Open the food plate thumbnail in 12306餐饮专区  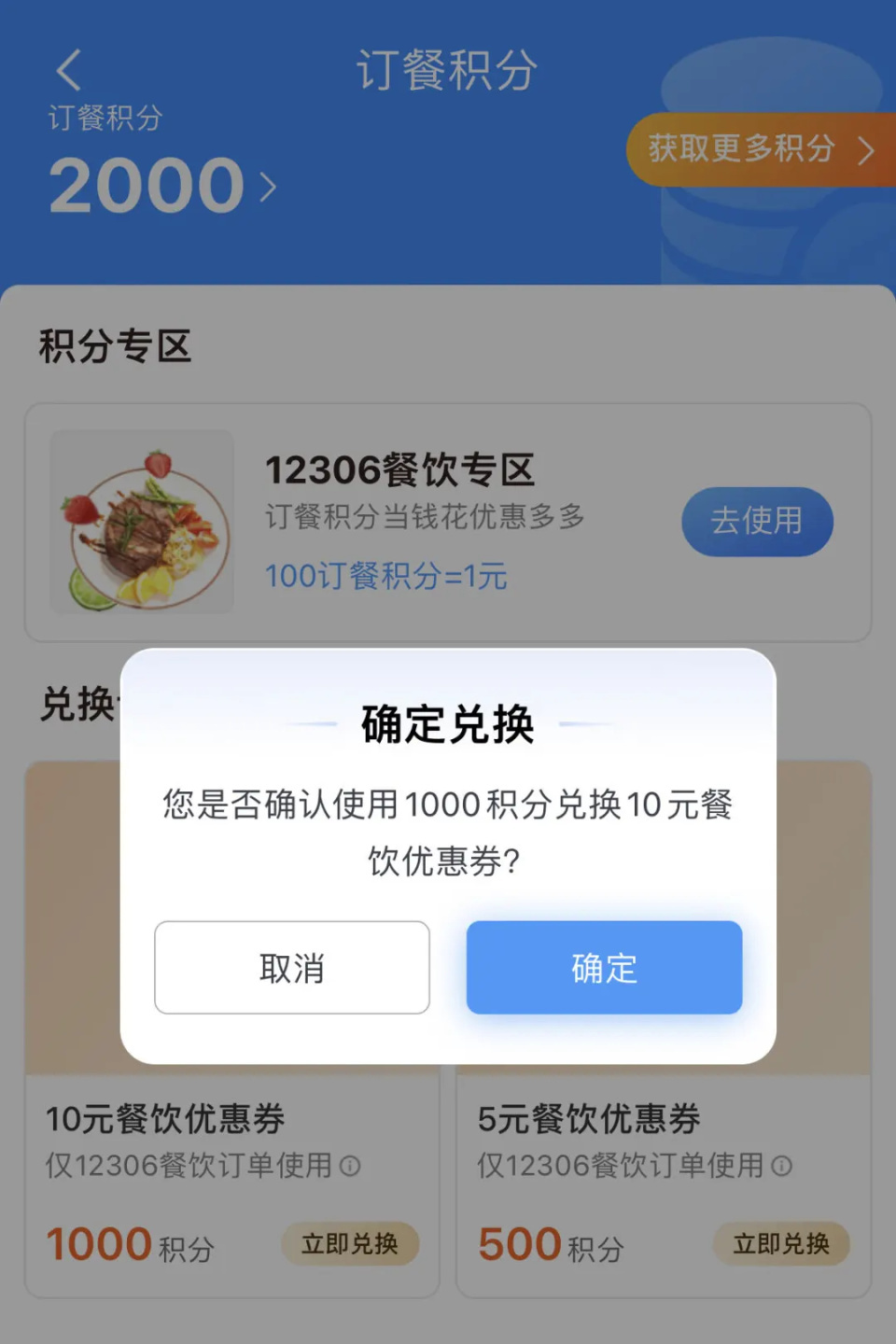click(142, 523)
